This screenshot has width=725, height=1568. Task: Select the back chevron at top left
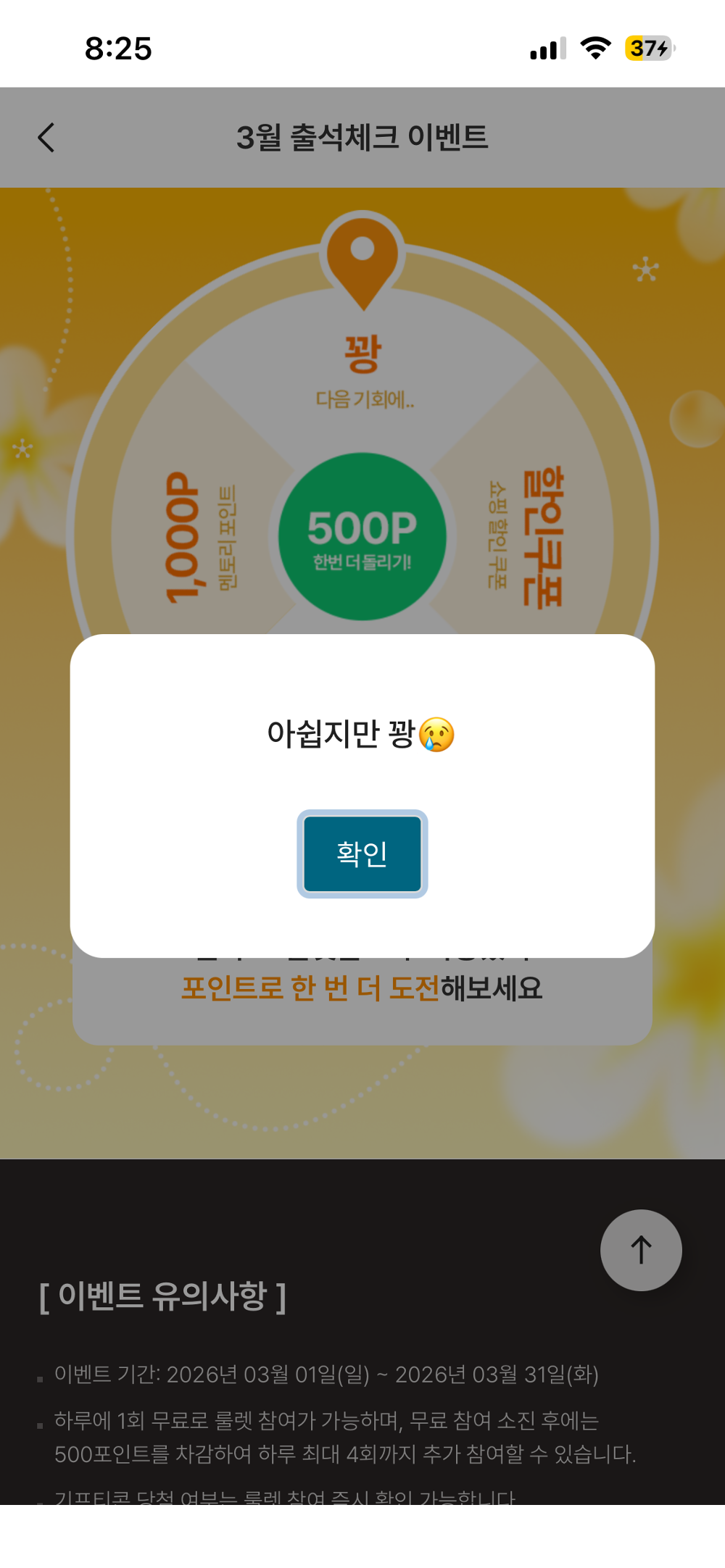[x=46, y=138]
